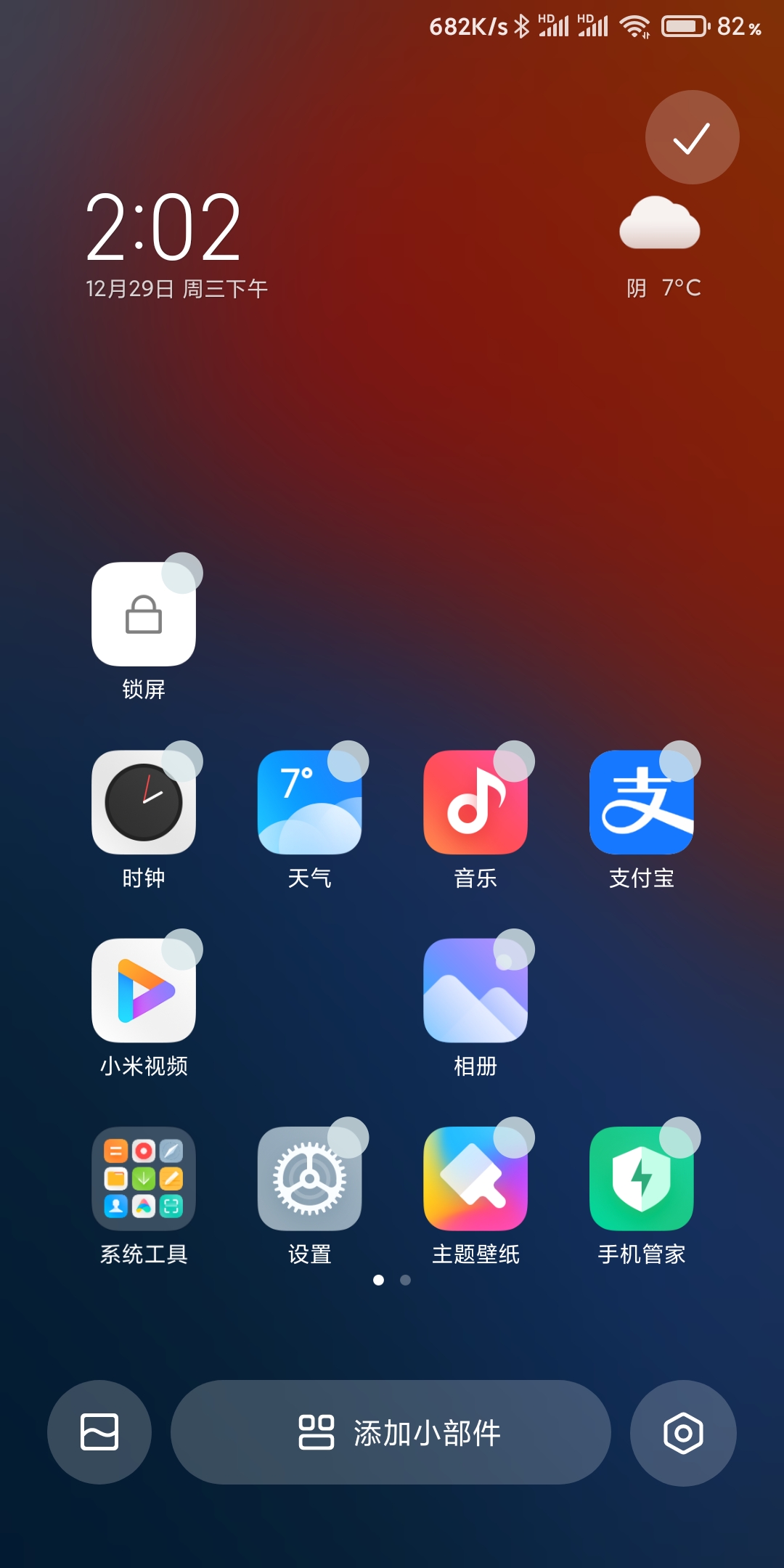Confirm editing with the checkmark button
784x1568 pixels.
point(692,137)
